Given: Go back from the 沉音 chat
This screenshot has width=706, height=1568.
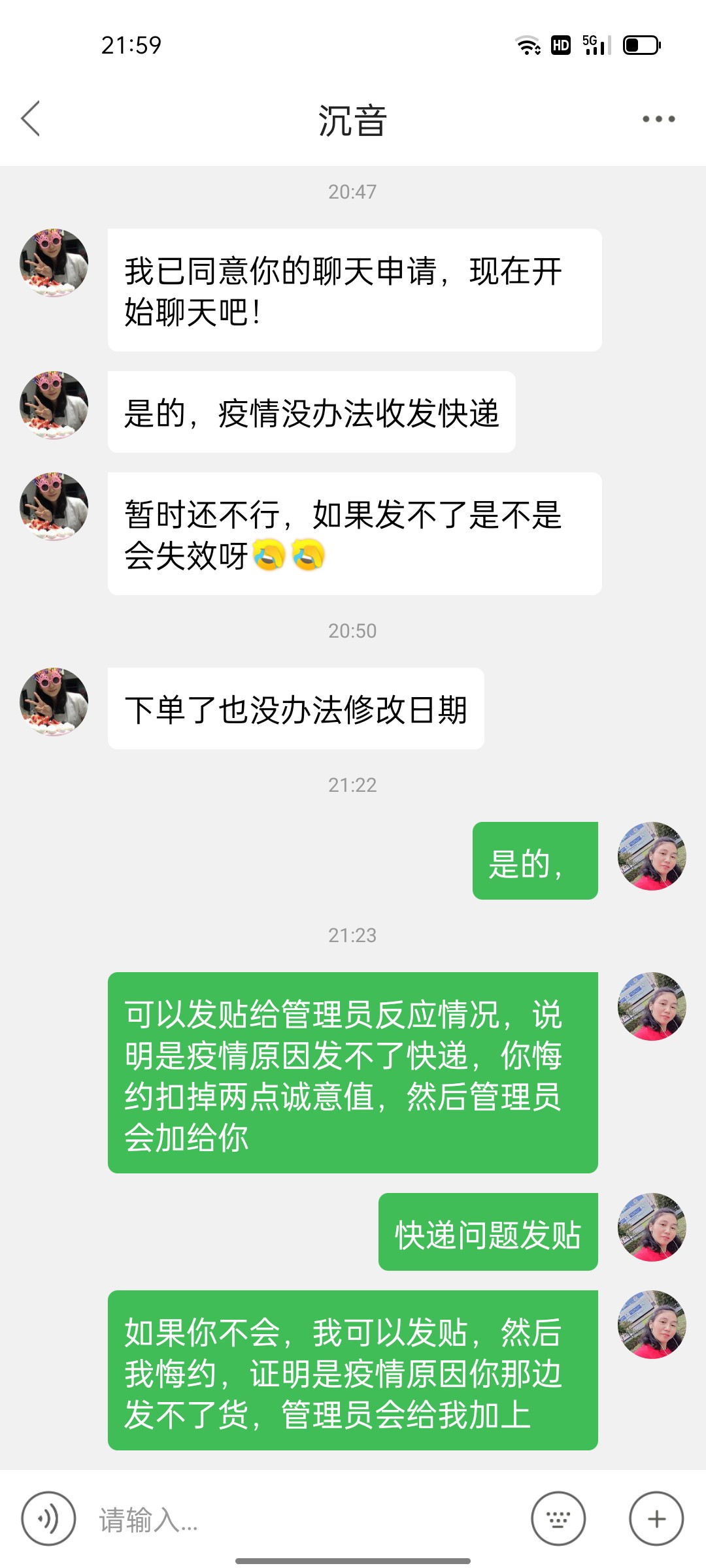Looking at the screenshot, I should (x=31, y=119).
